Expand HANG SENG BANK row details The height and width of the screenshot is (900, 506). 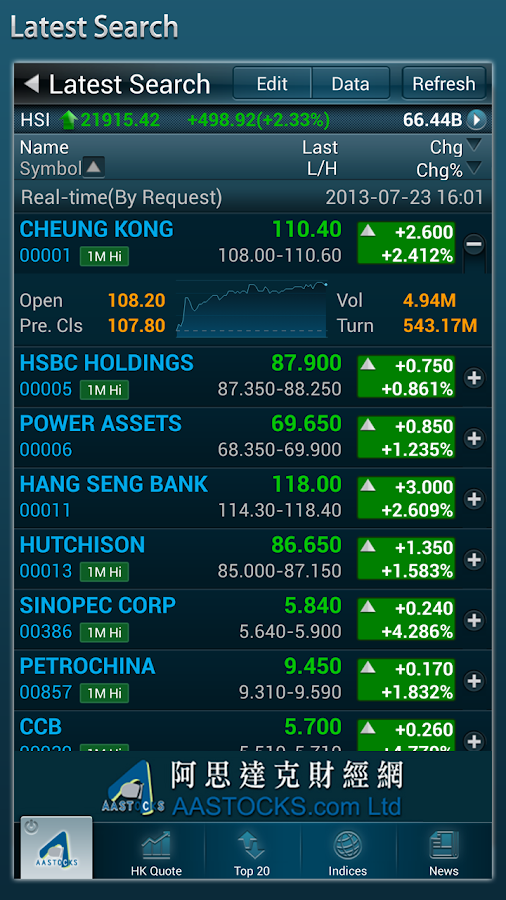click(x=474, y=499)
